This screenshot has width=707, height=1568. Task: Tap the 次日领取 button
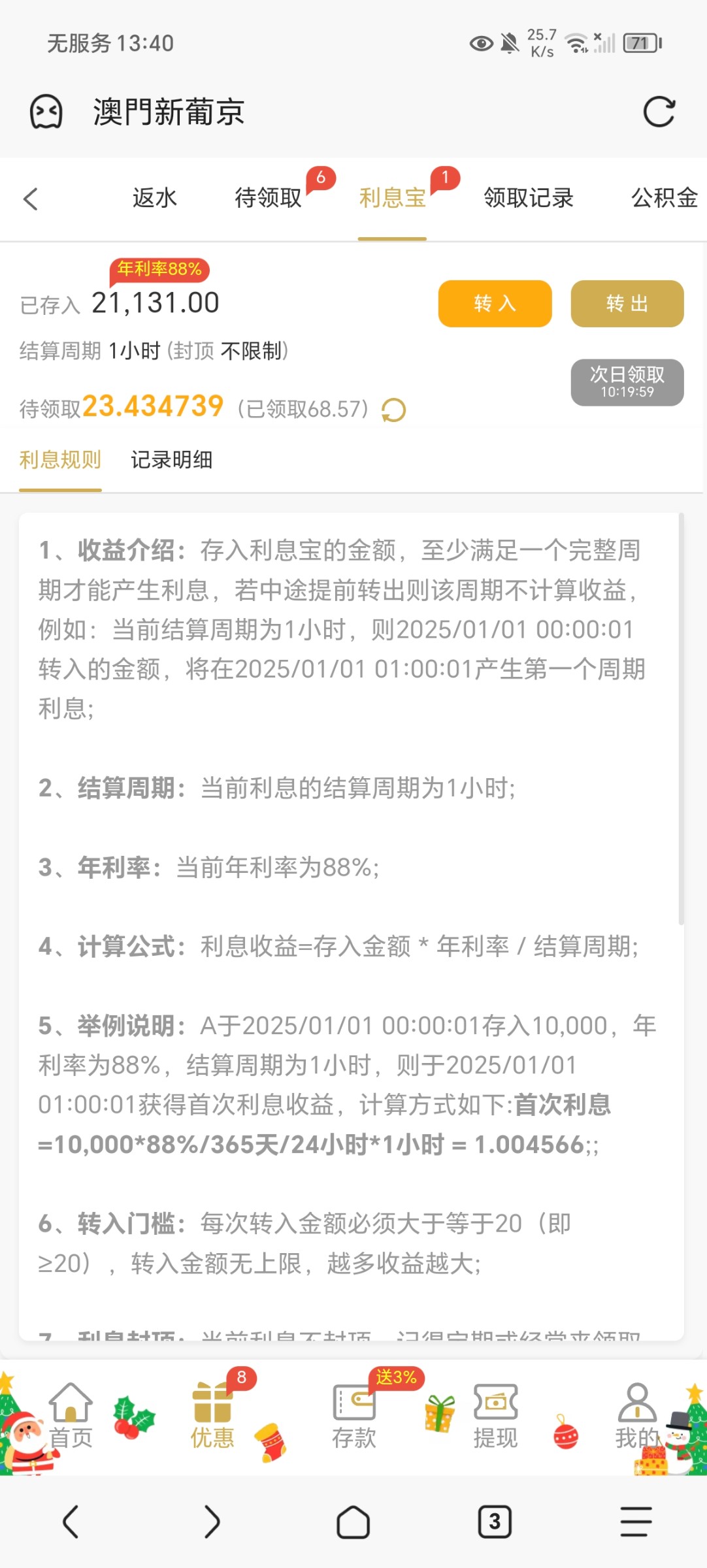point(627,382)
